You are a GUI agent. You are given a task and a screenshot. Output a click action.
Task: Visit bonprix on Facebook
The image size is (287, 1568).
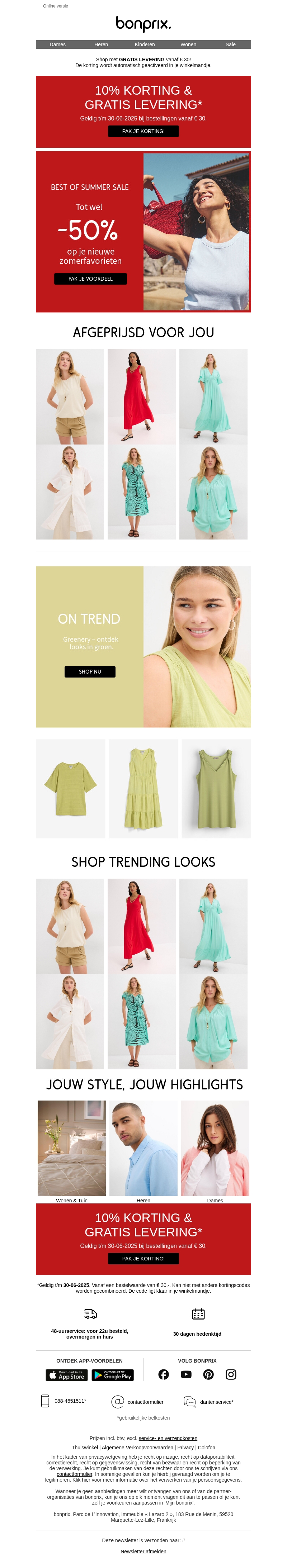[x=163, y=1374]
